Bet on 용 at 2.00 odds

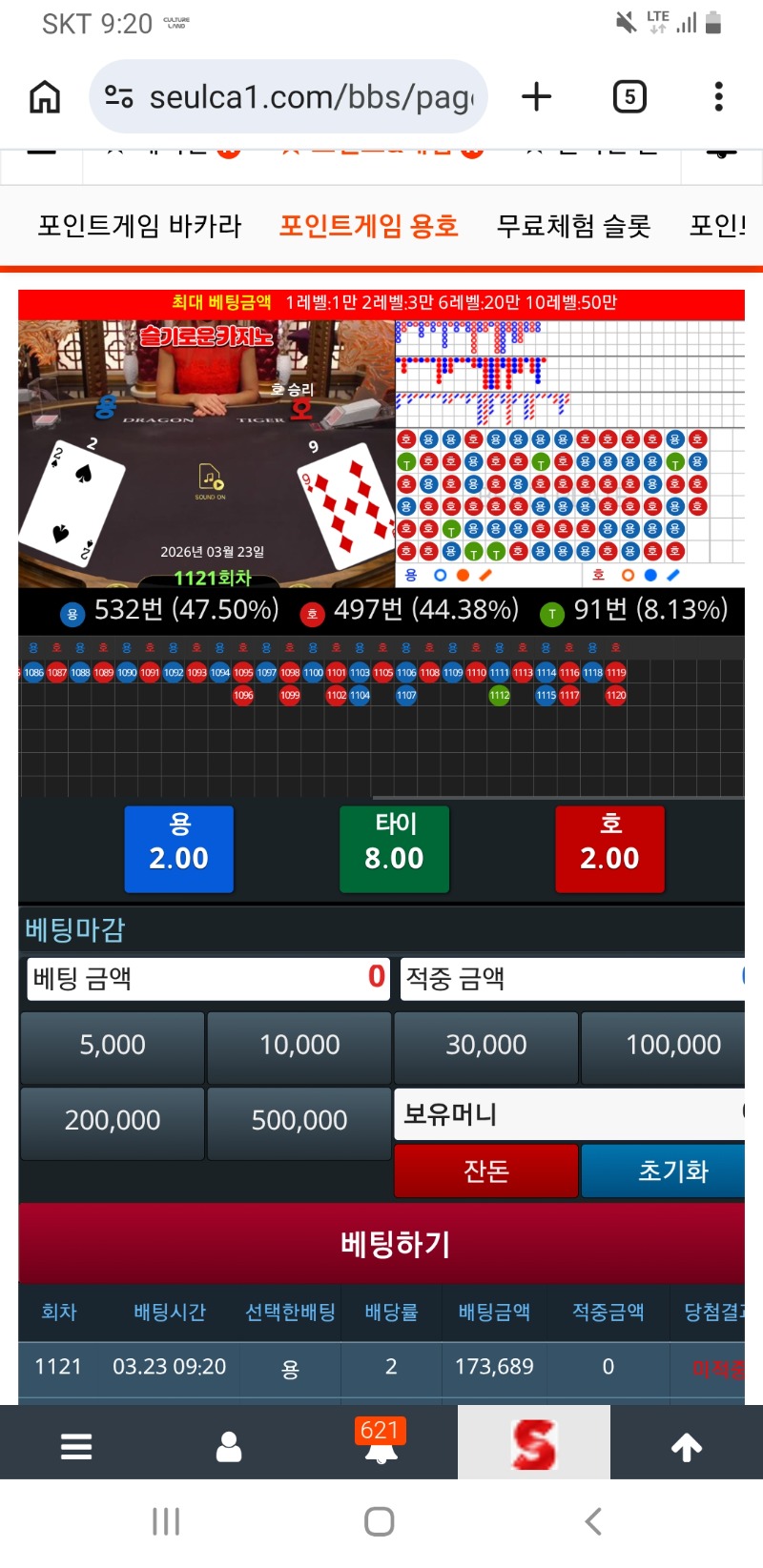click(178, 848)
